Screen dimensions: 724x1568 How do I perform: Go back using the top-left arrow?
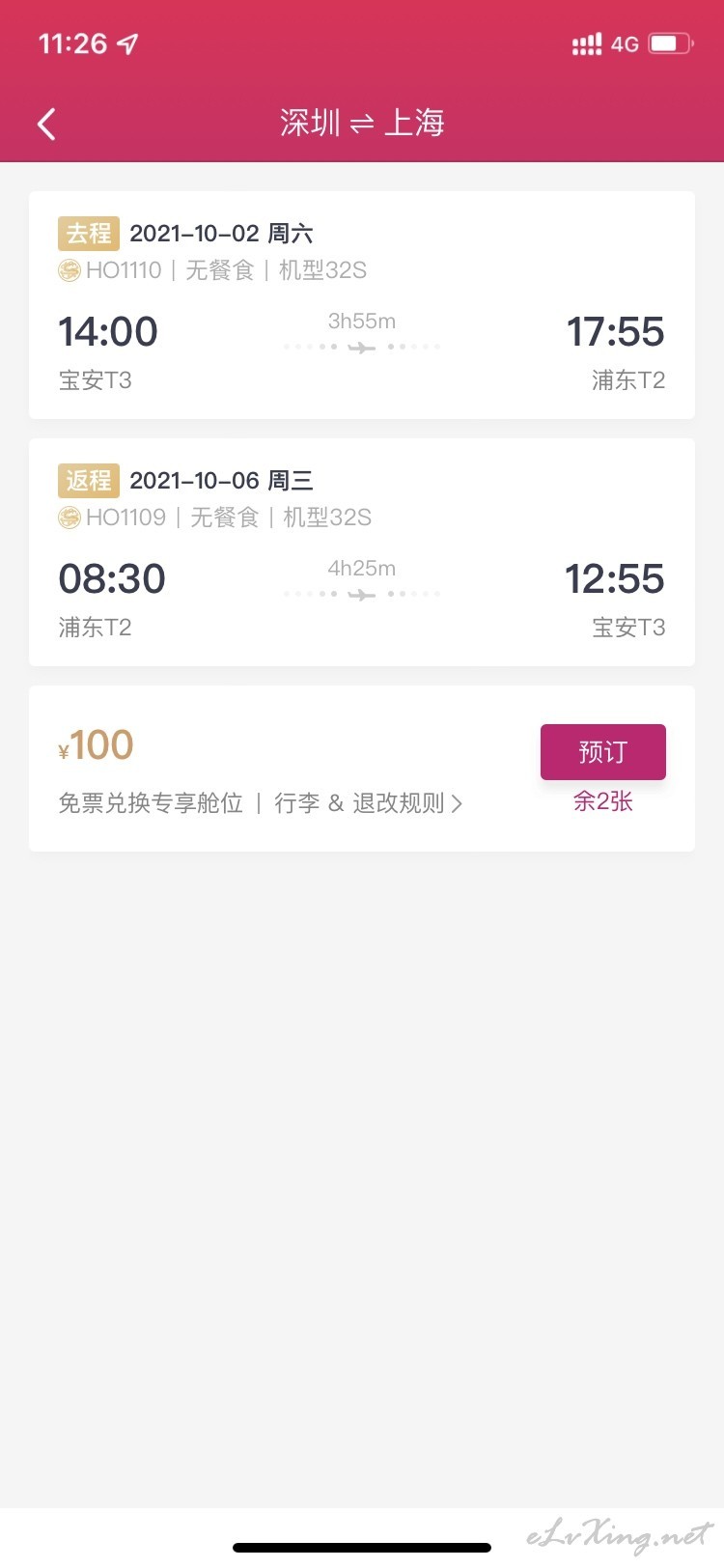46,124
